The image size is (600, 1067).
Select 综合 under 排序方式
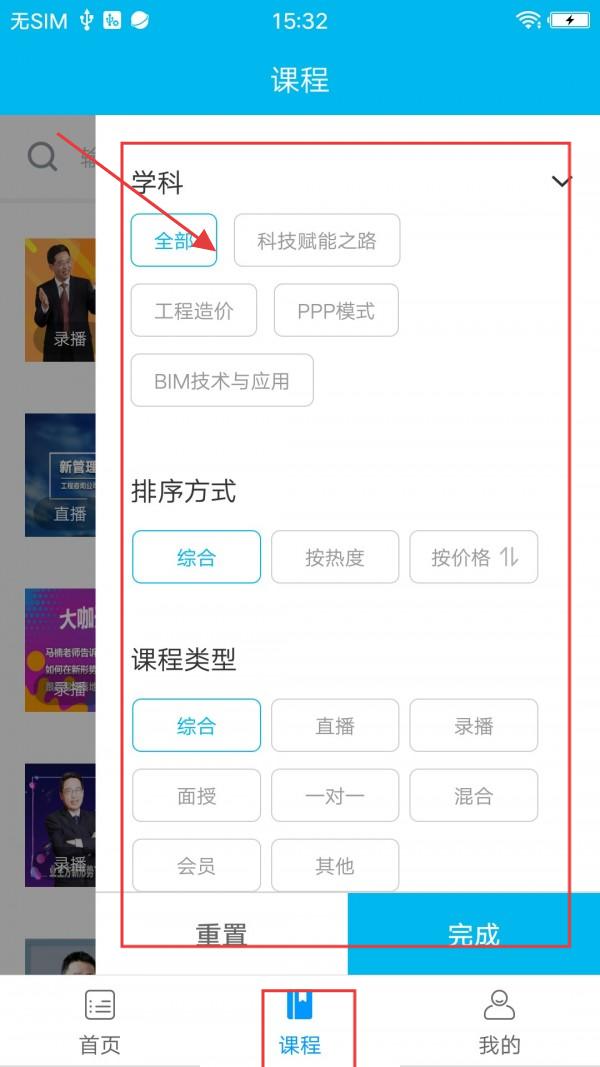196,558
